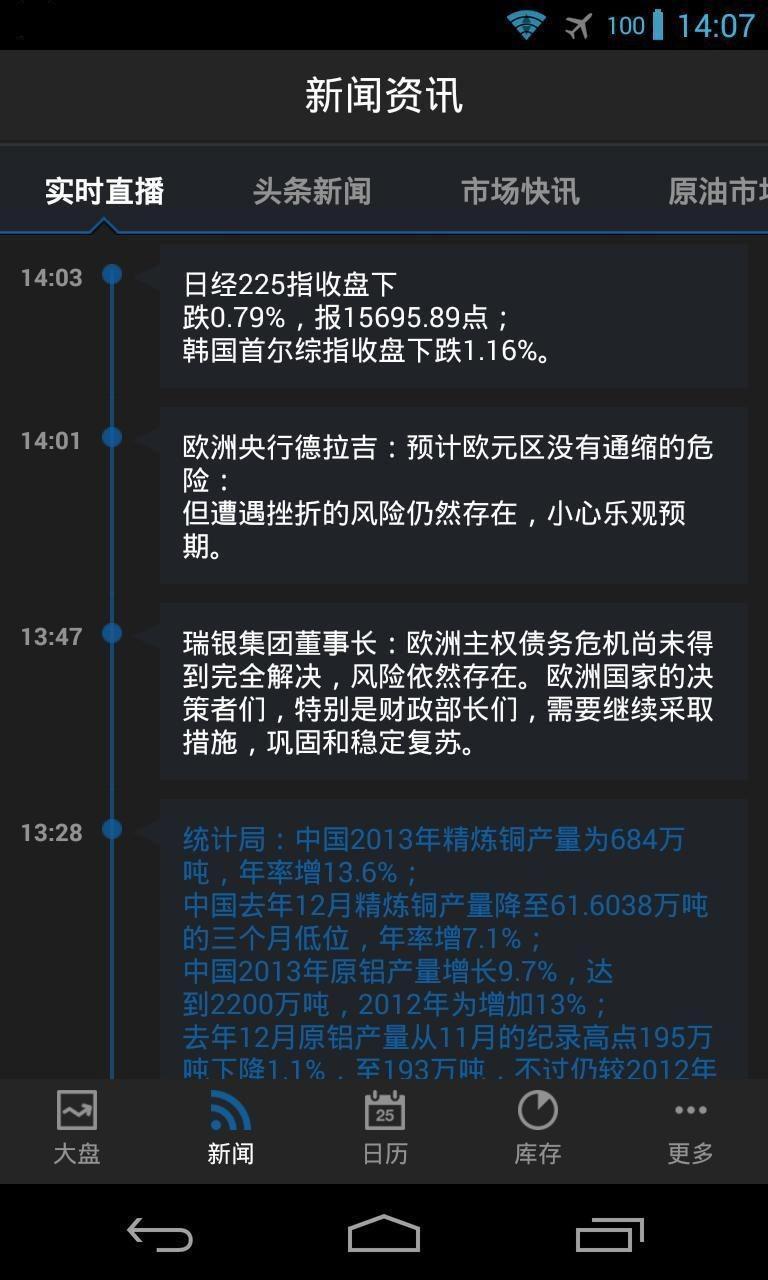Open the 更多 menu
Screen dimensions: 768x1280
[x=690, y=1130]
